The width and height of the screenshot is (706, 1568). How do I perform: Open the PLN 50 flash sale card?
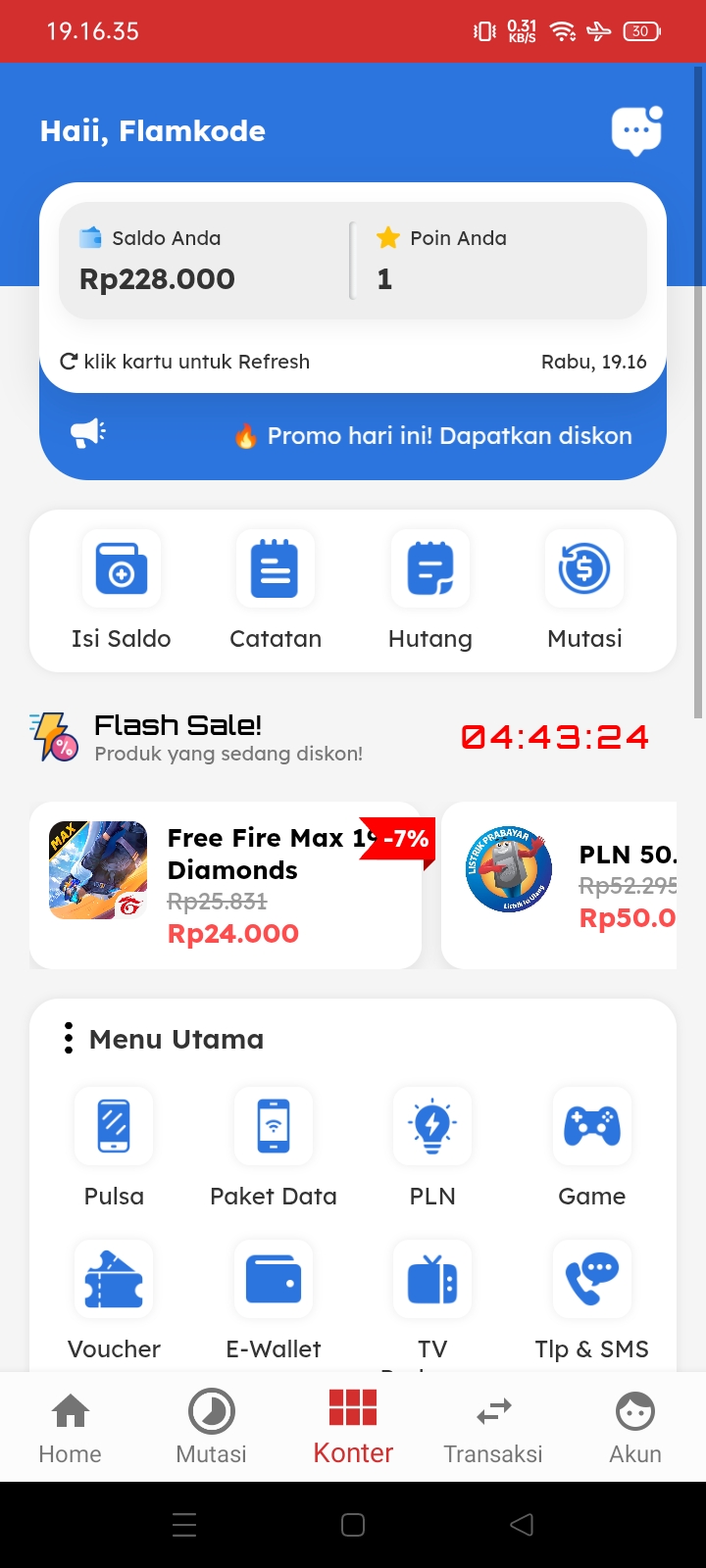pyautogui.click(x=561, y=885)
